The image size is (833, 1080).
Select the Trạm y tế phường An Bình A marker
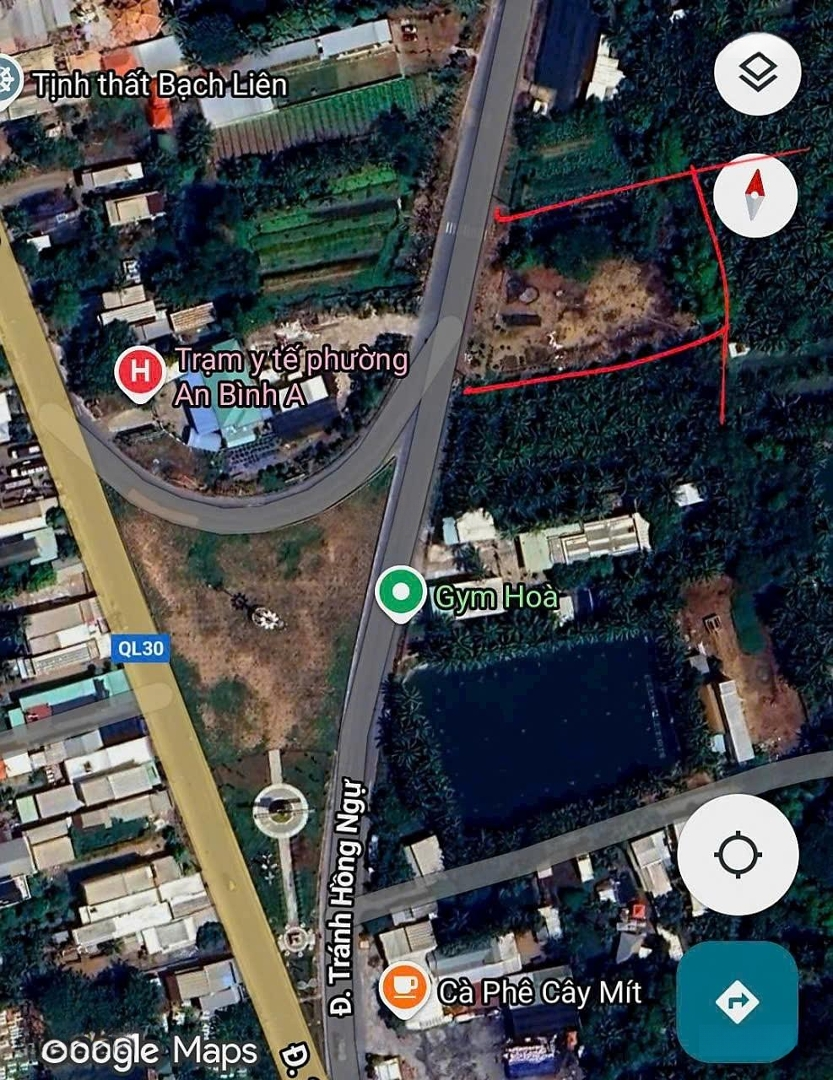(x=141, y=371)
